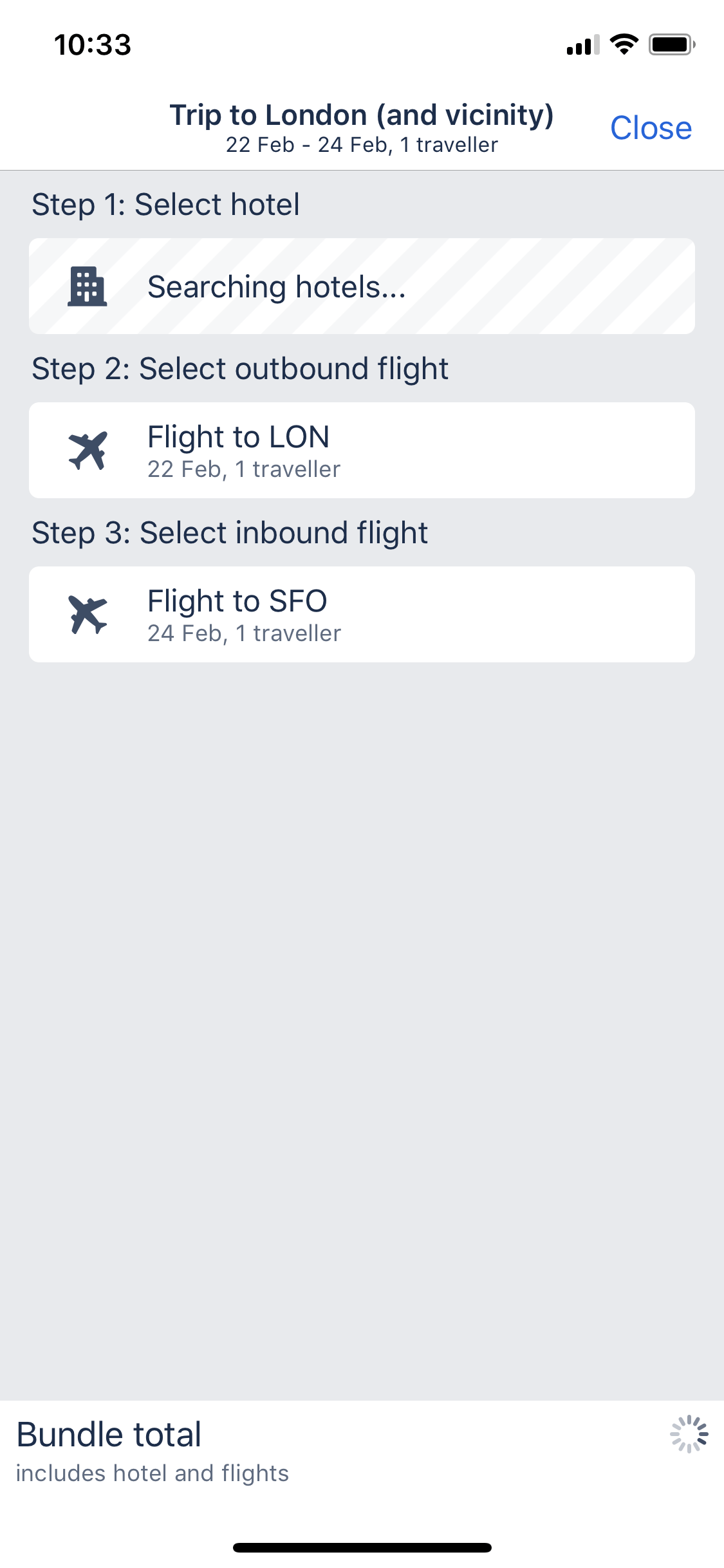Open the Searching hotels card
The width and height of the screenshot is (724, 1568).
click(362, 286)
